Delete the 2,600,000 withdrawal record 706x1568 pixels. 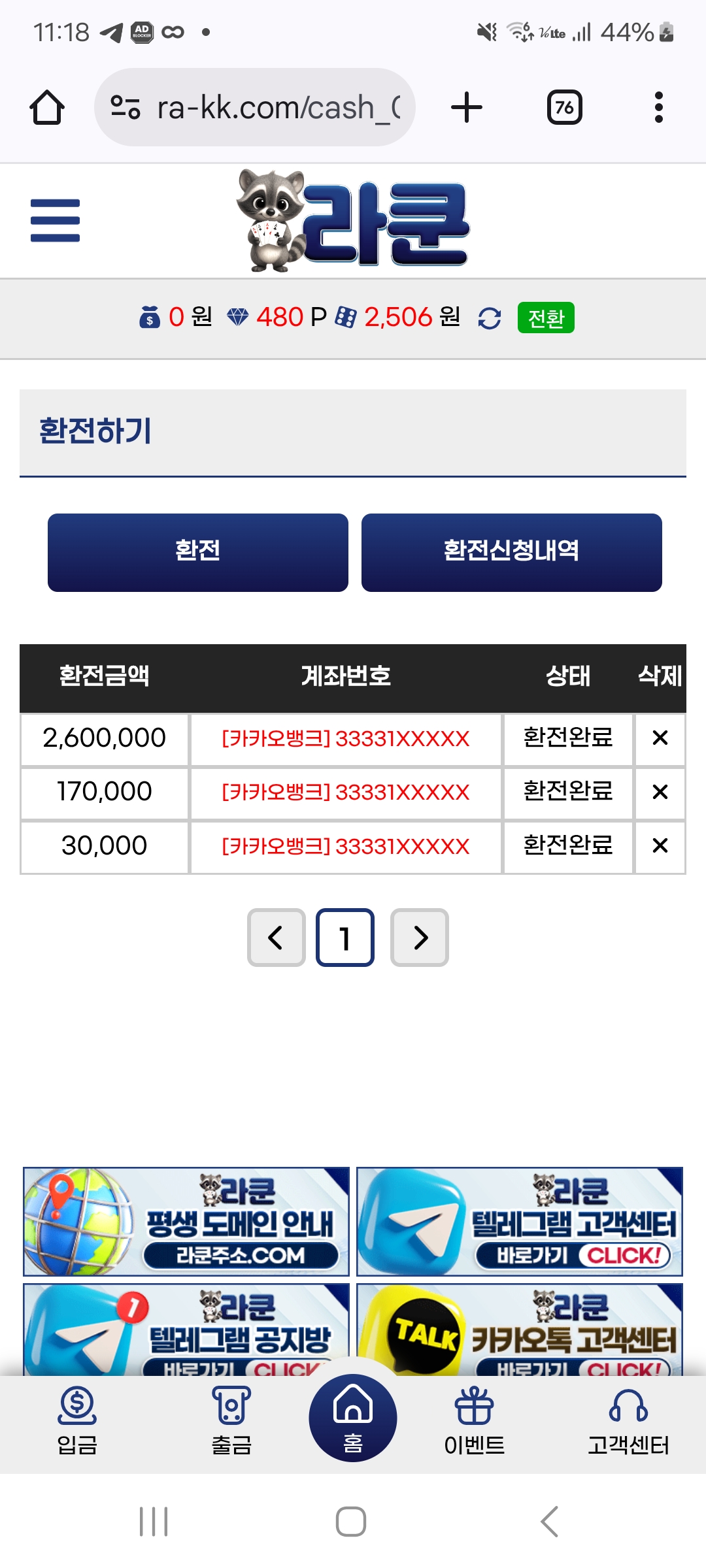pyautogui.click(x=660, y=738)
